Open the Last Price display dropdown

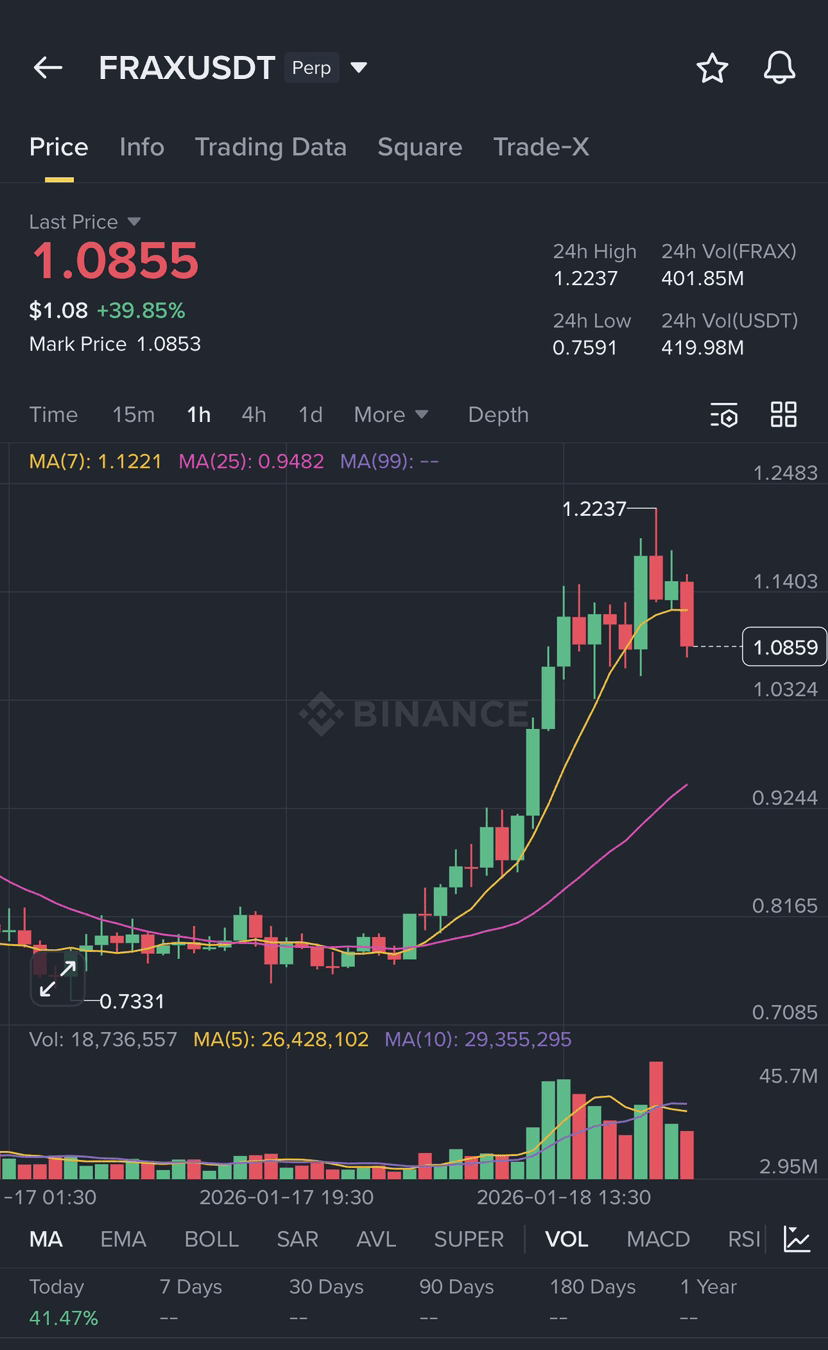(85, 221)
